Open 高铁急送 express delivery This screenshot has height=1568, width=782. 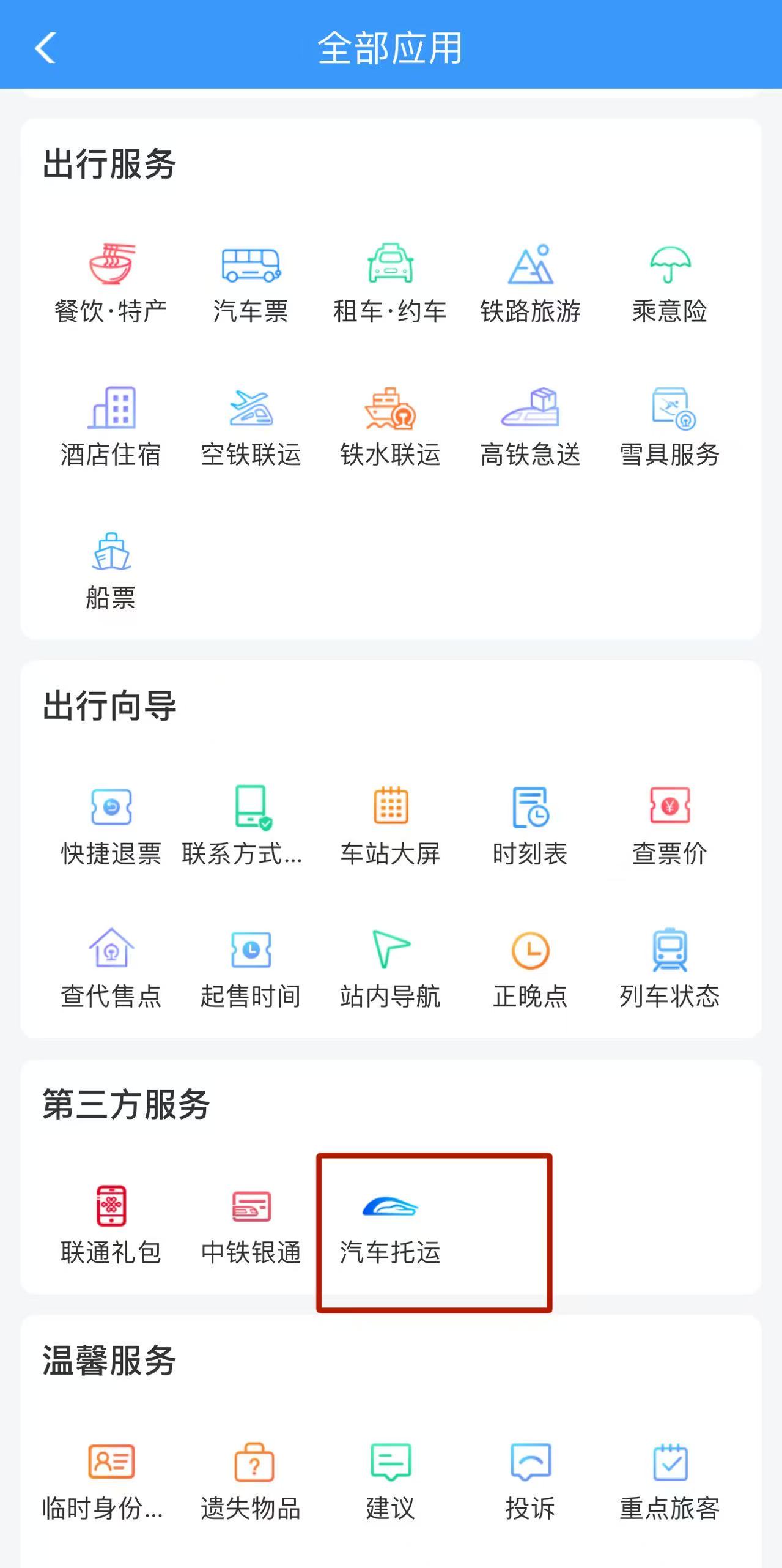pos(530,426)
